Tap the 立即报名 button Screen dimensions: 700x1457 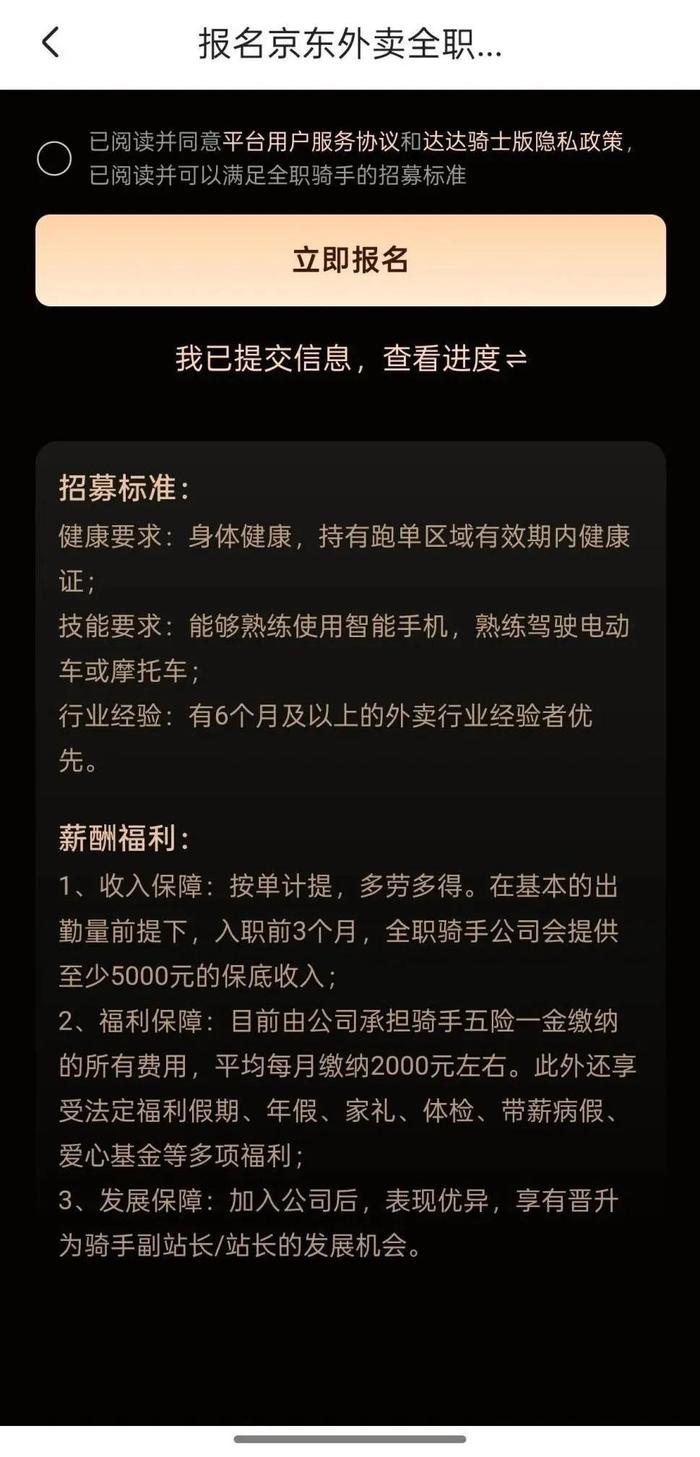(x=350, y=260)
